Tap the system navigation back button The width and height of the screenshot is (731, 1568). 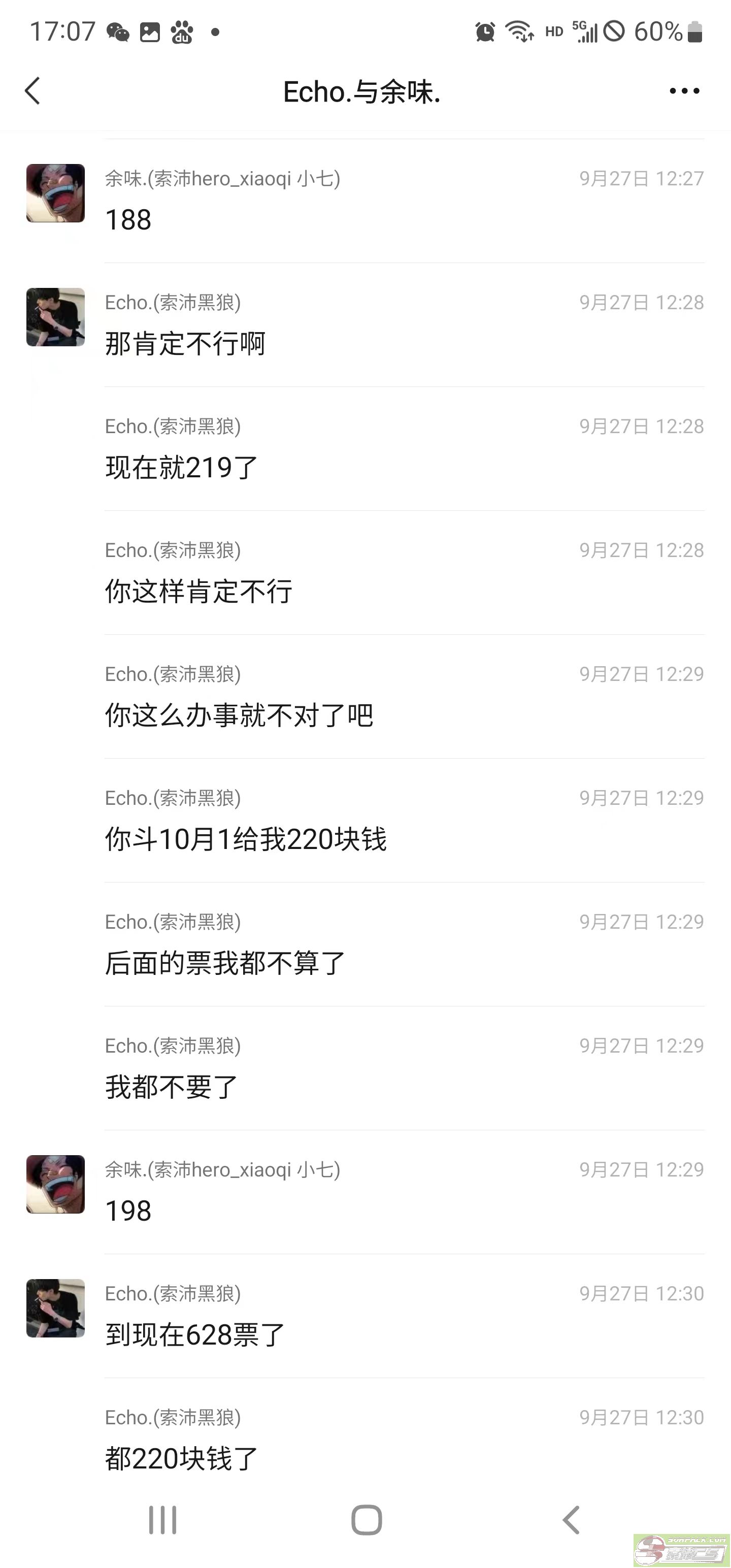coord(570,1520)
